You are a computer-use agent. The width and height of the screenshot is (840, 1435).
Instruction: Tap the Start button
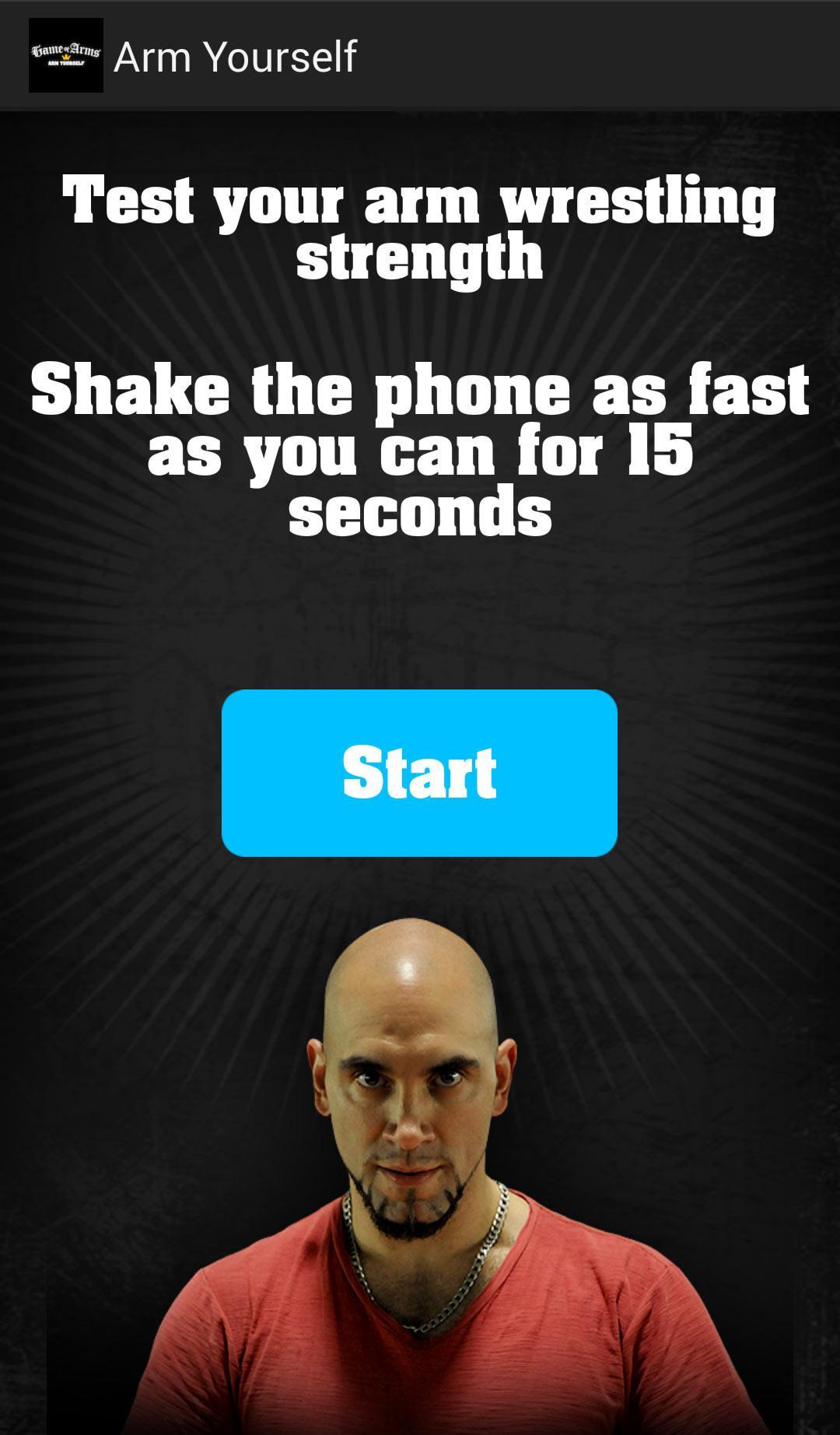419,773
